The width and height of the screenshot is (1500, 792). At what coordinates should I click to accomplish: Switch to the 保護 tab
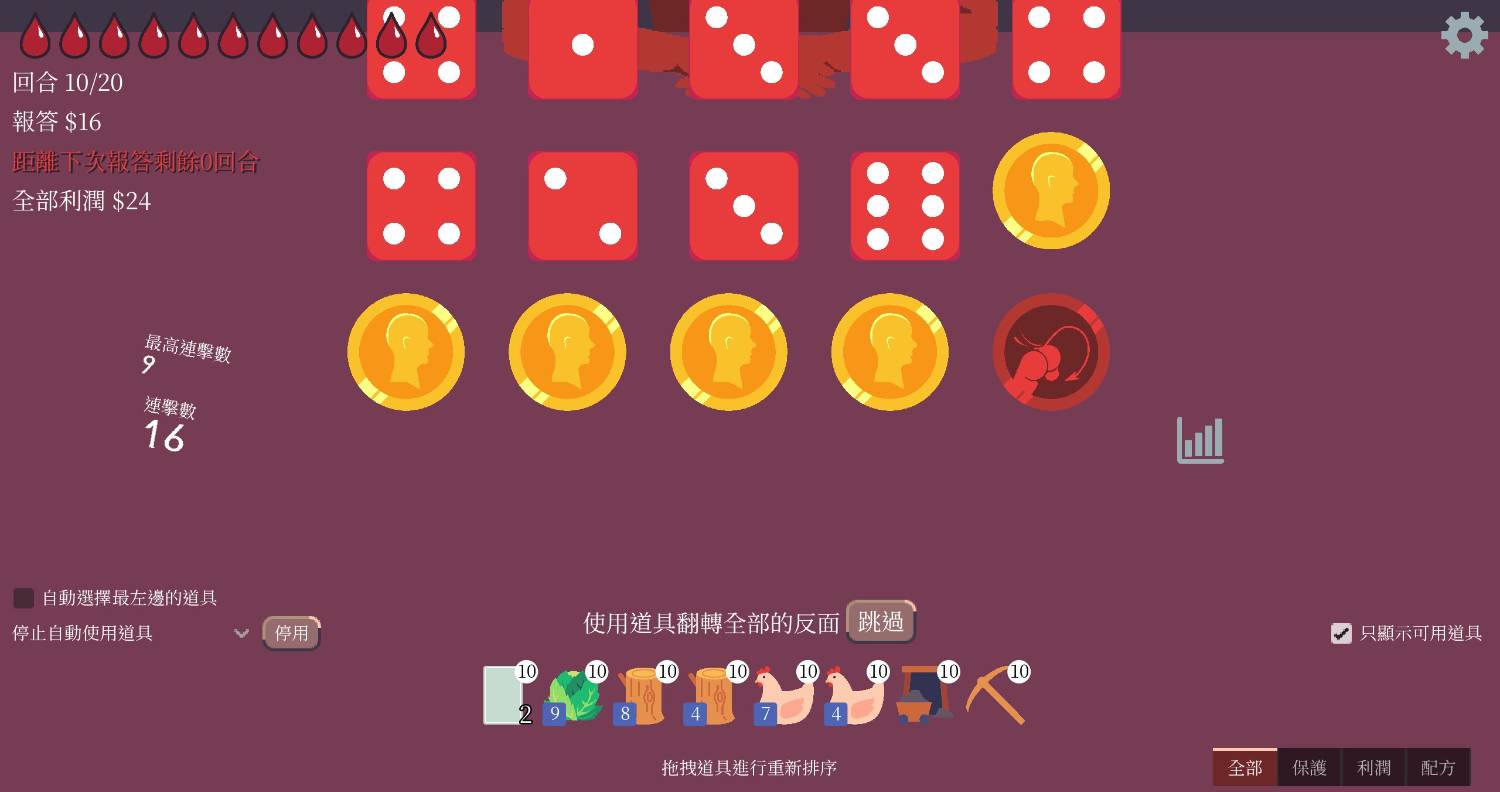pyautogui.click(x=1309, y=768)
